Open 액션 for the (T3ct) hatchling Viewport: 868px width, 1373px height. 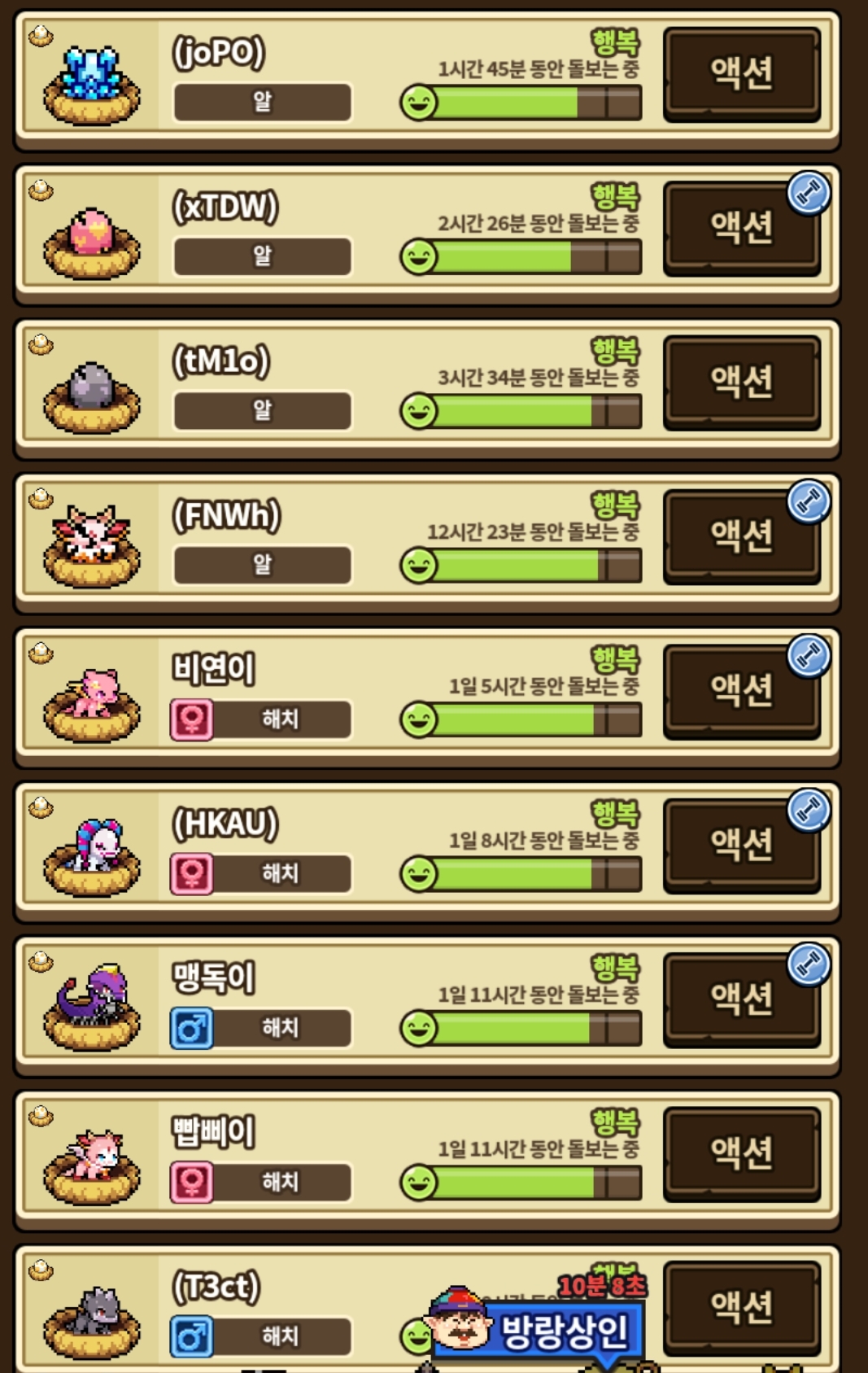coord(741,1307)
